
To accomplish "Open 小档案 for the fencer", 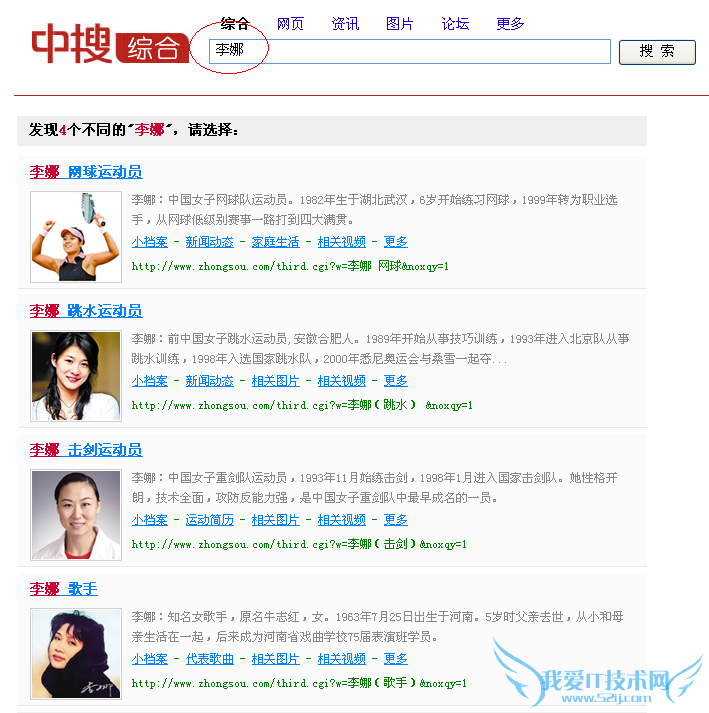I will click(150, 520).
